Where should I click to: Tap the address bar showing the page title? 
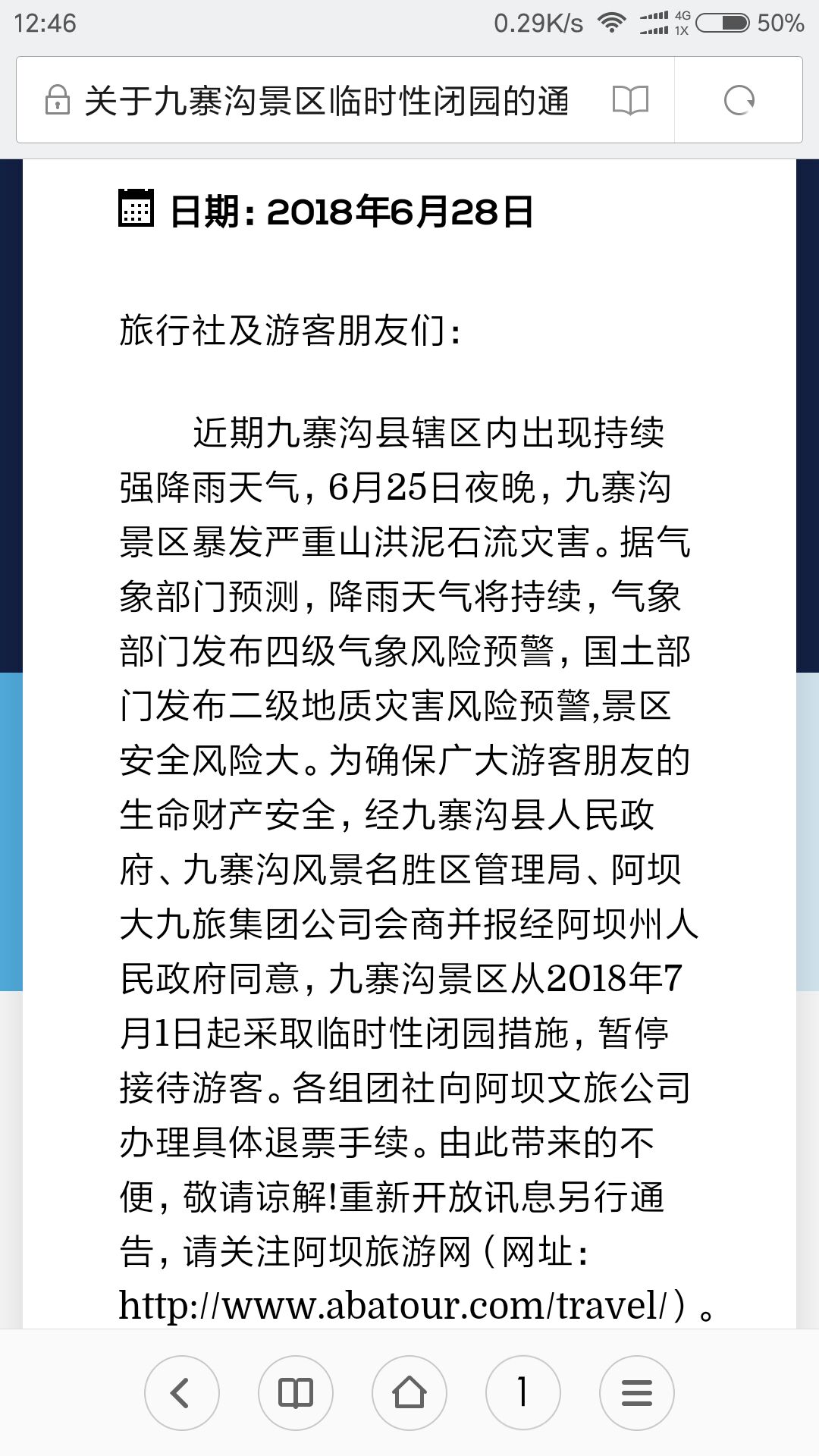(326, 100)
